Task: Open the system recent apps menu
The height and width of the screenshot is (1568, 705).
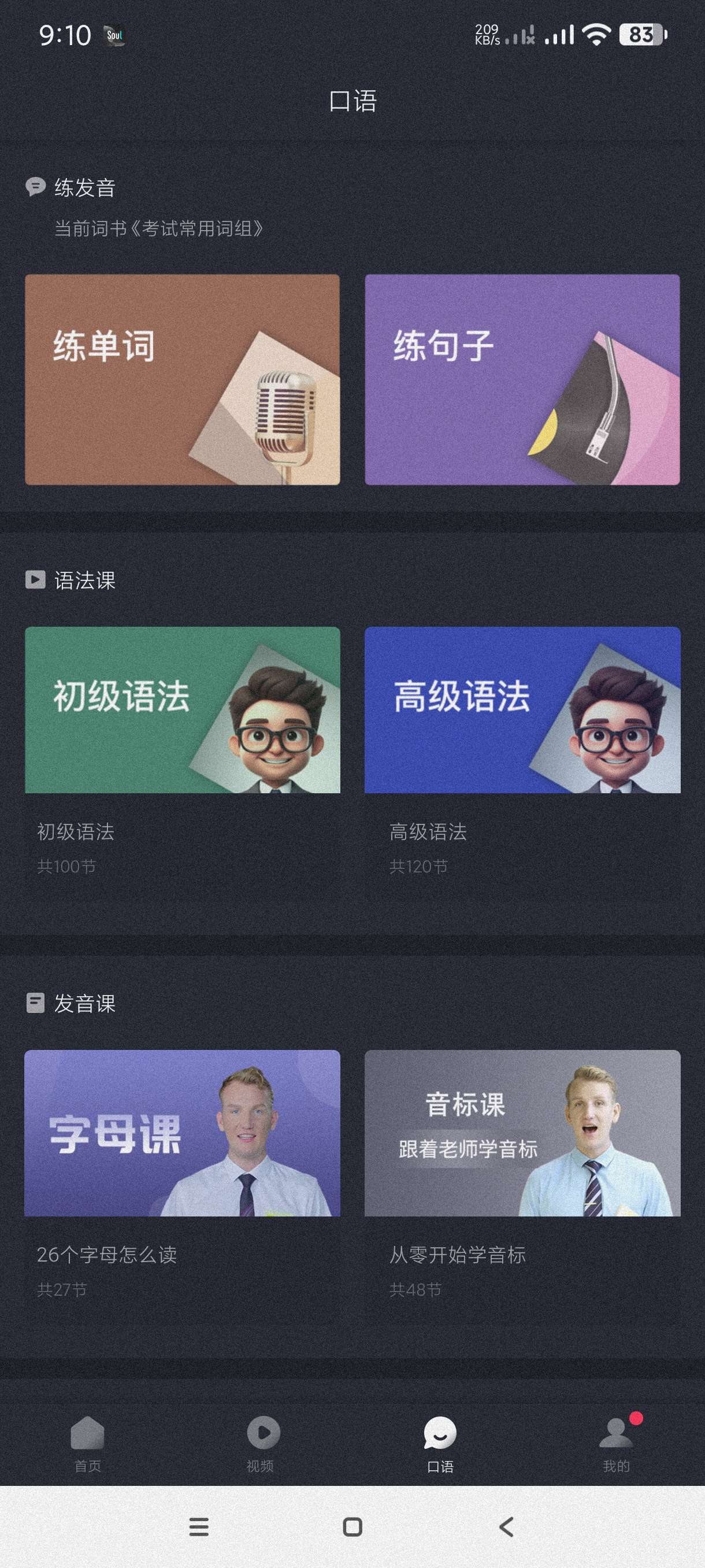Action: coord(199,1527)
